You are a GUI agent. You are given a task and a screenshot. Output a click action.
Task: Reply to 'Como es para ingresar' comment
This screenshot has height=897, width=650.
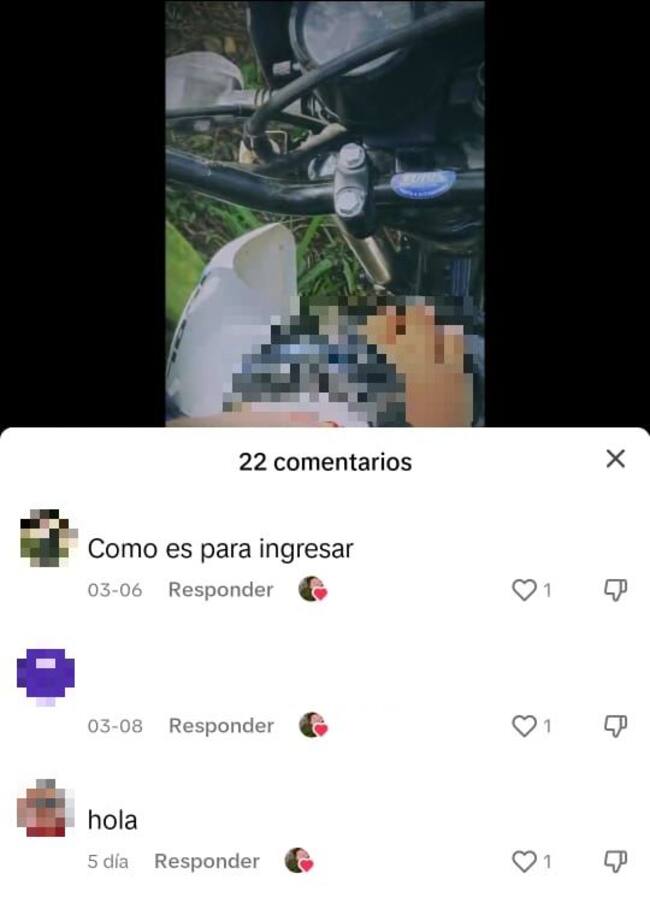coord(220,590)
